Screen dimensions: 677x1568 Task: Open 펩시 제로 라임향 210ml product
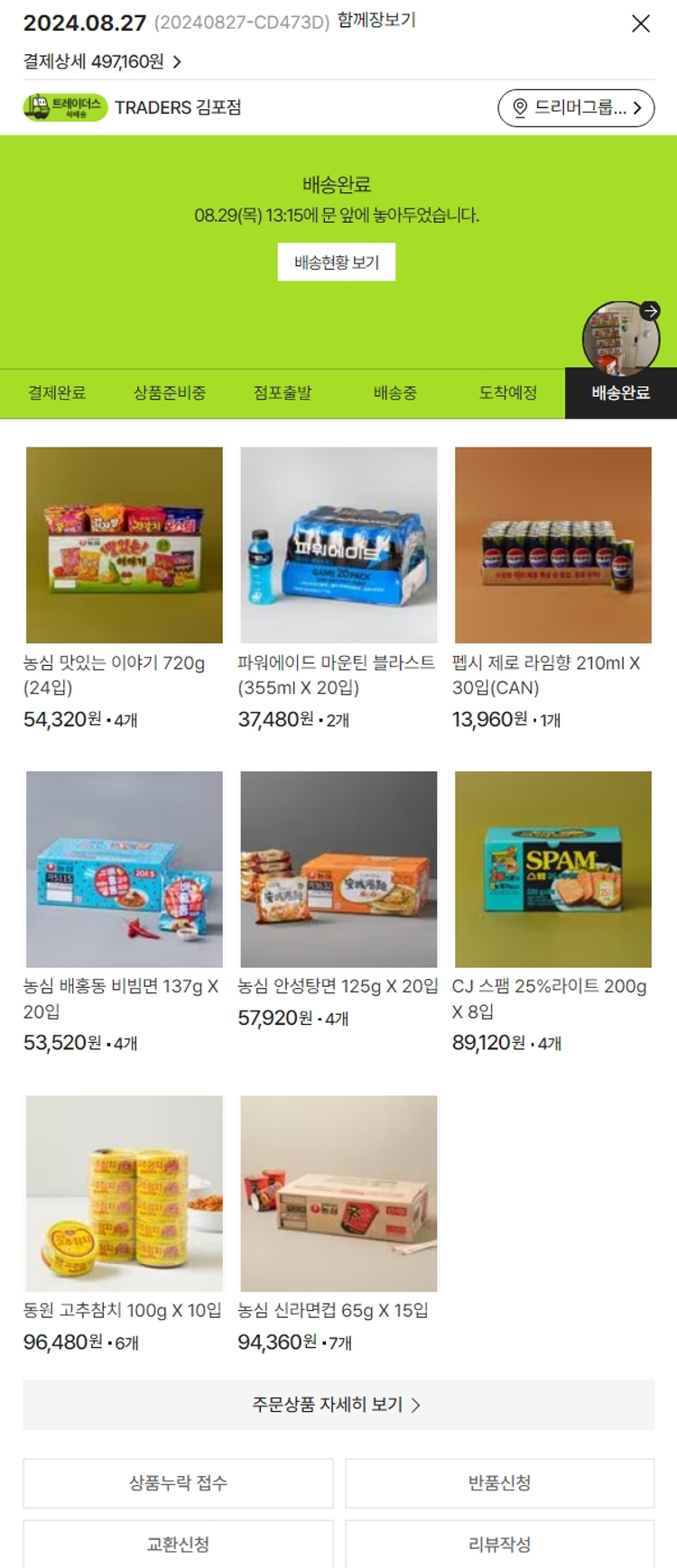tap(552, 545)
